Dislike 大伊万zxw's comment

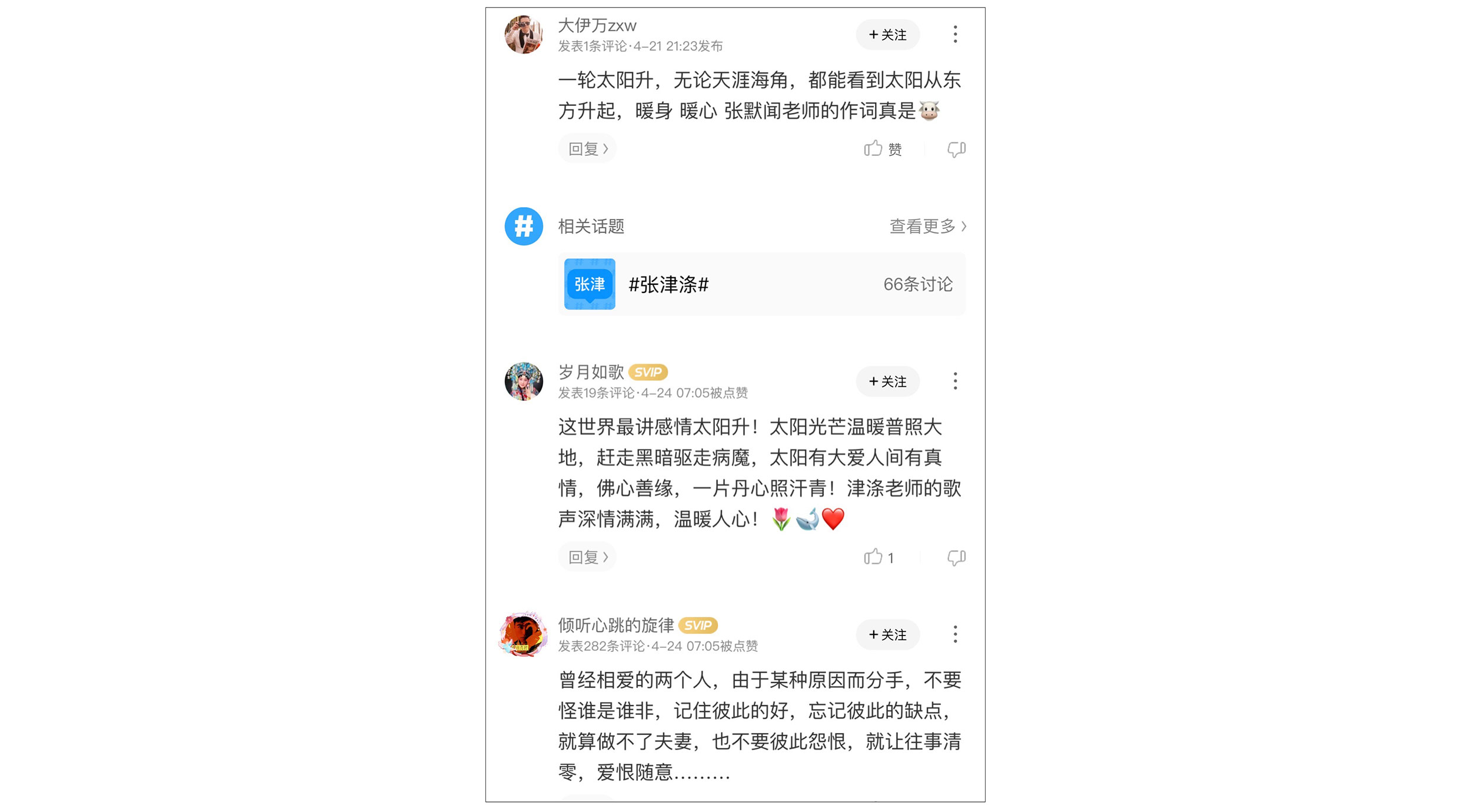pyautogui.click(x=956, y=149)
